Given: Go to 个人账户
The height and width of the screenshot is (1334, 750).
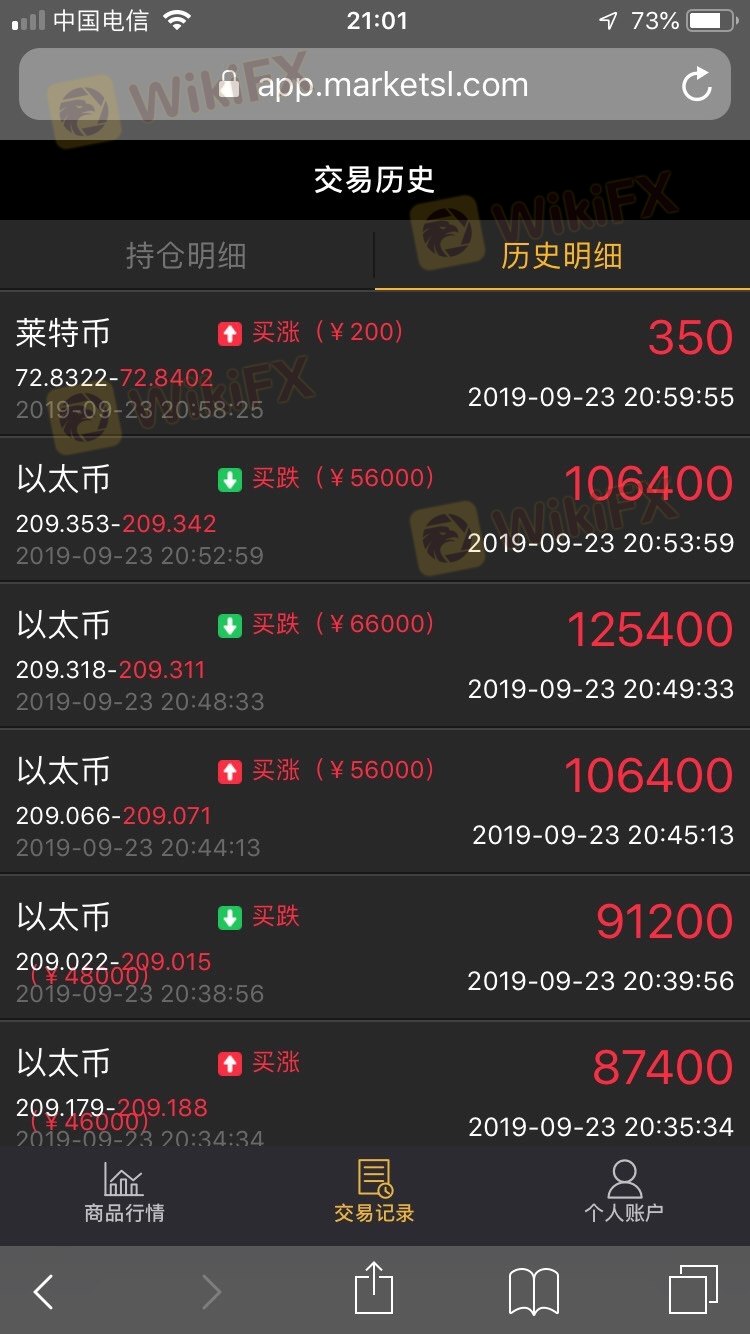Looking at the screenshot, I should coord(624,1192).
